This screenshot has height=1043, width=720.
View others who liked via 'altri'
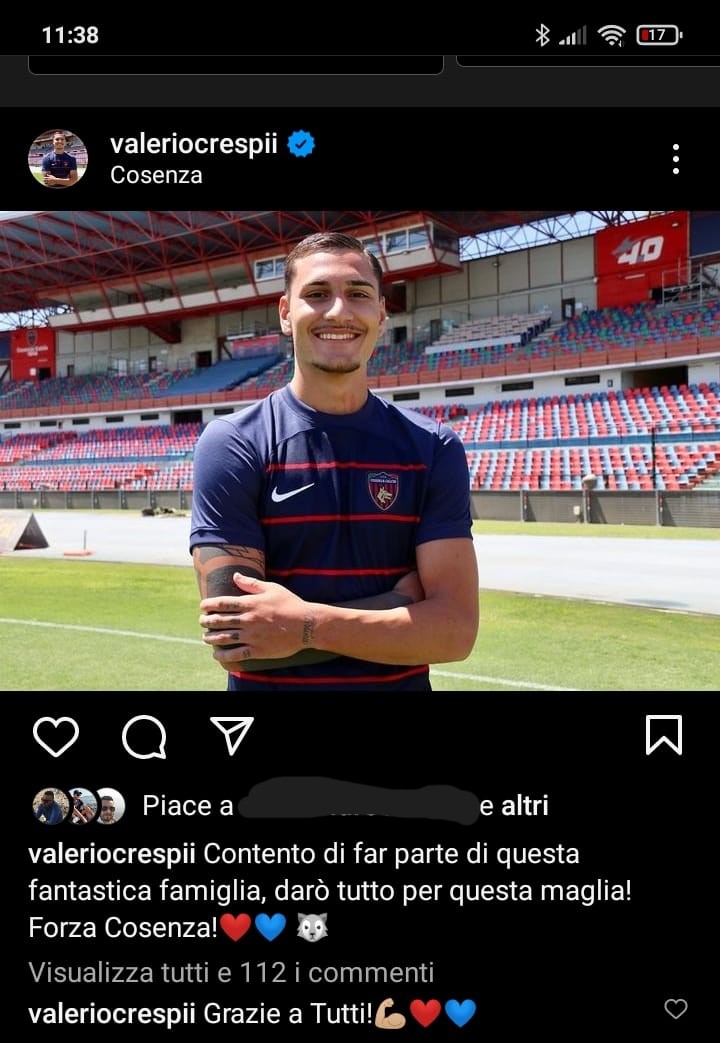tap(524, 806)
